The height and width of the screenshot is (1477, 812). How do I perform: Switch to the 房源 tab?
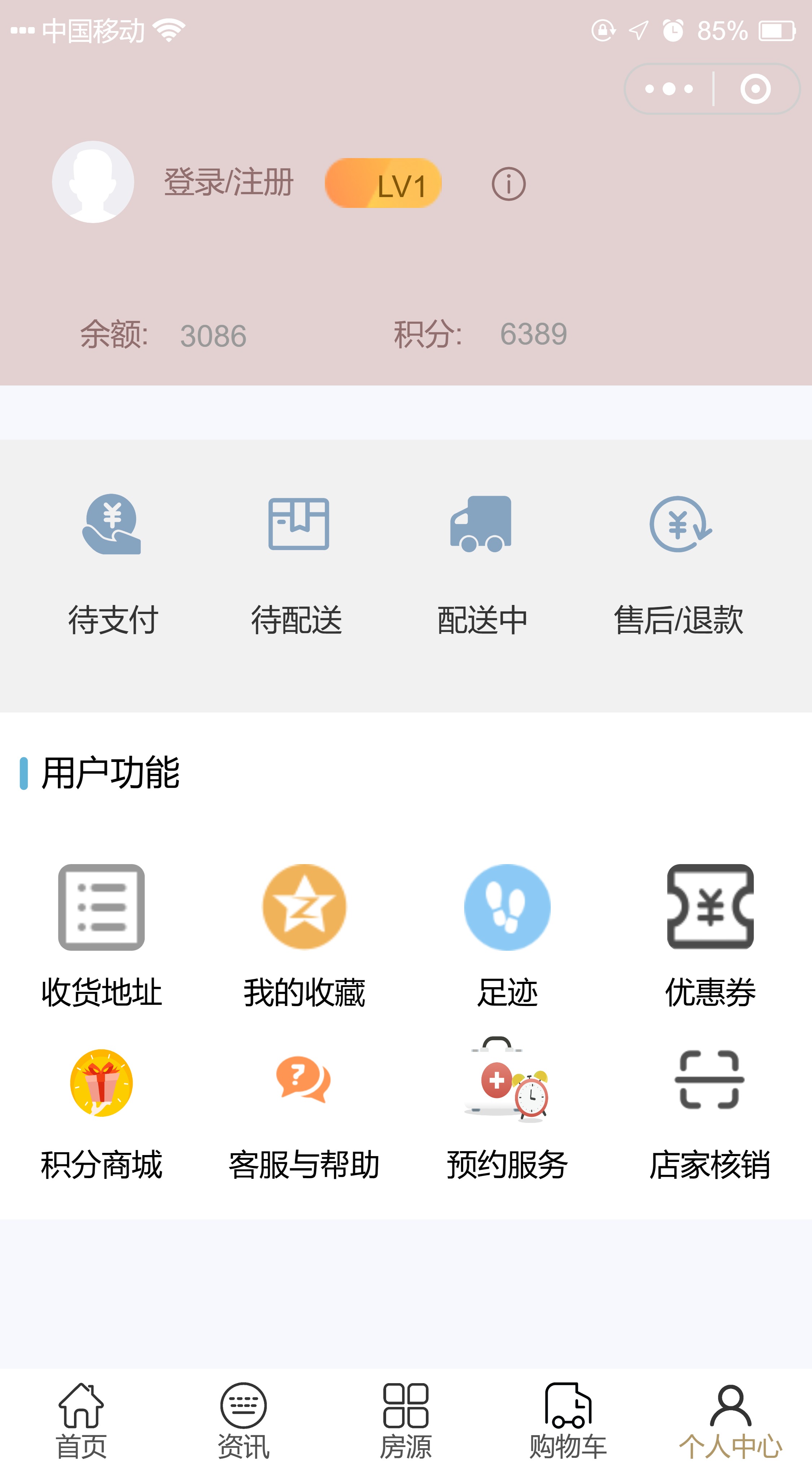405,1421
